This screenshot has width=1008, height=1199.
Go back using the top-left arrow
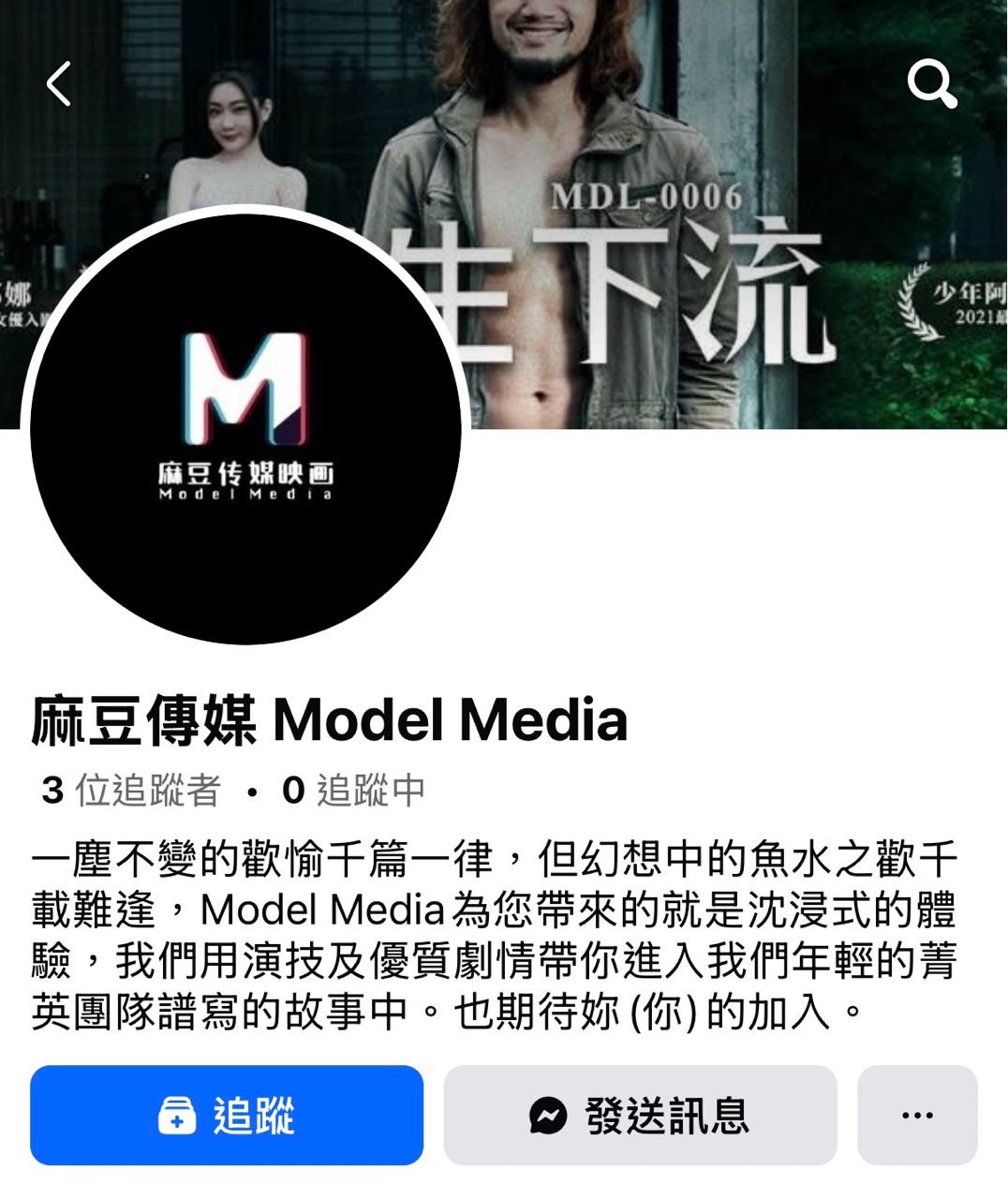click(x=59, y=84)
